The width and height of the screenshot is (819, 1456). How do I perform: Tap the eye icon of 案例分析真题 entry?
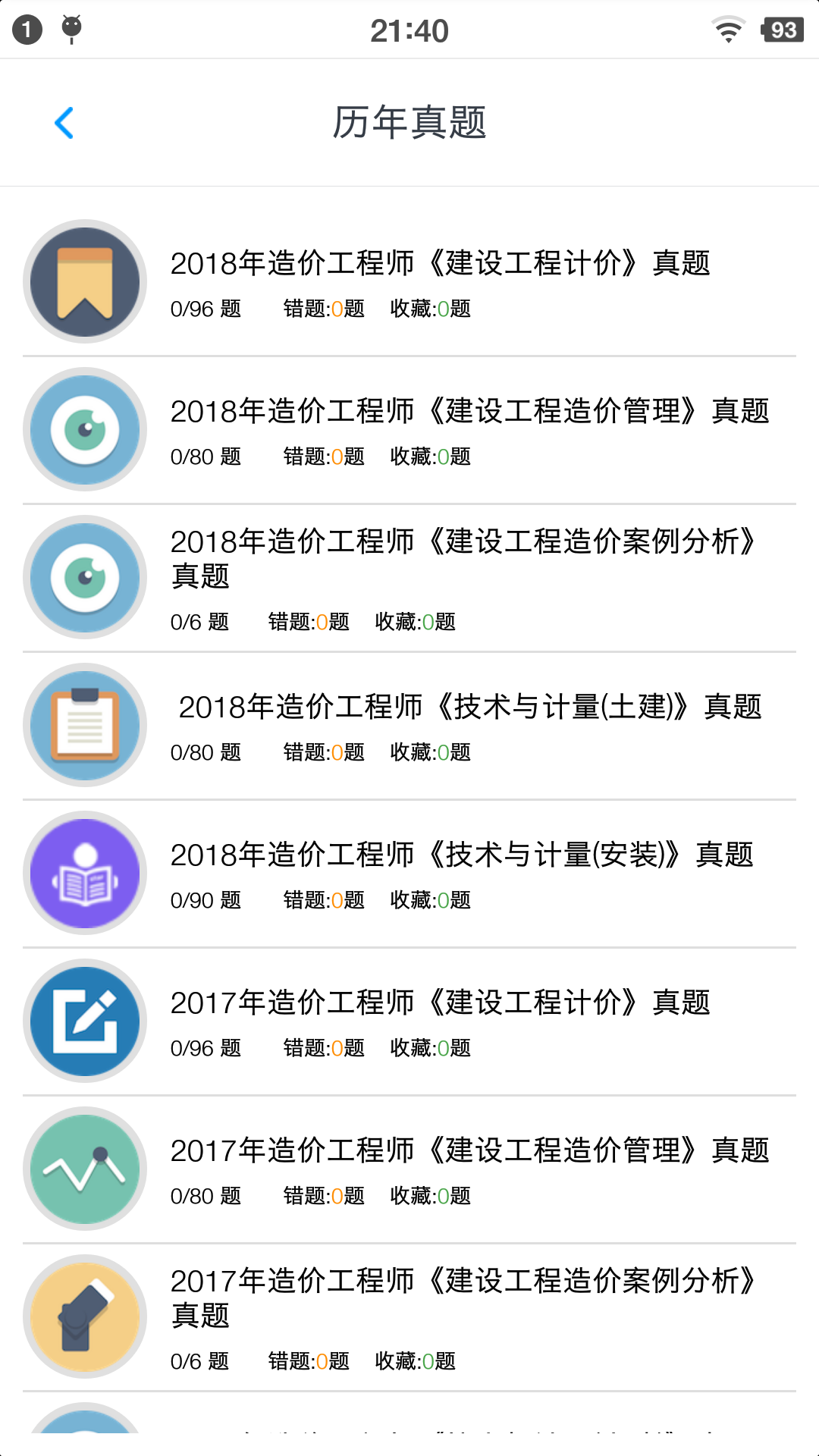pyautogui.click(x=84, y=577)
